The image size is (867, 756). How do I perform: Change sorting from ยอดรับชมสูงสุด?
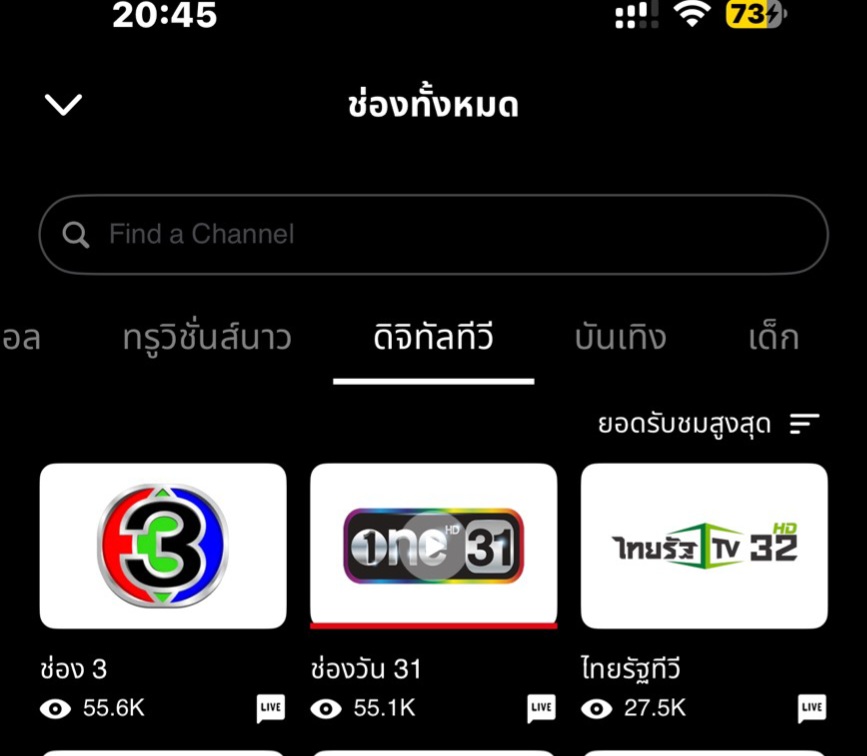(x=708, y=424)
